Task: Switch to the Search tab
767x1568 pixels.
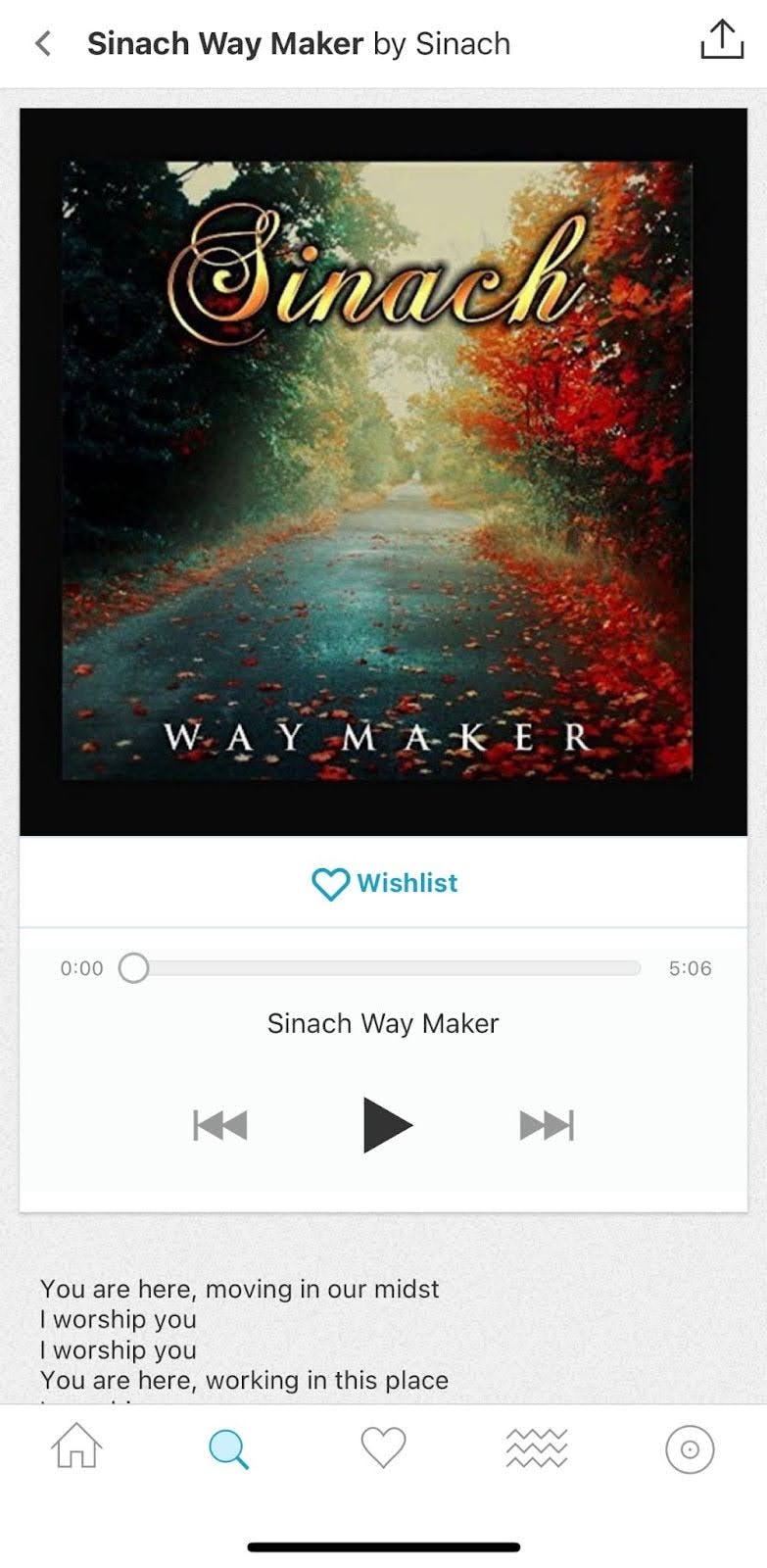Action: pyautogui.click(x=229, y=1448)
